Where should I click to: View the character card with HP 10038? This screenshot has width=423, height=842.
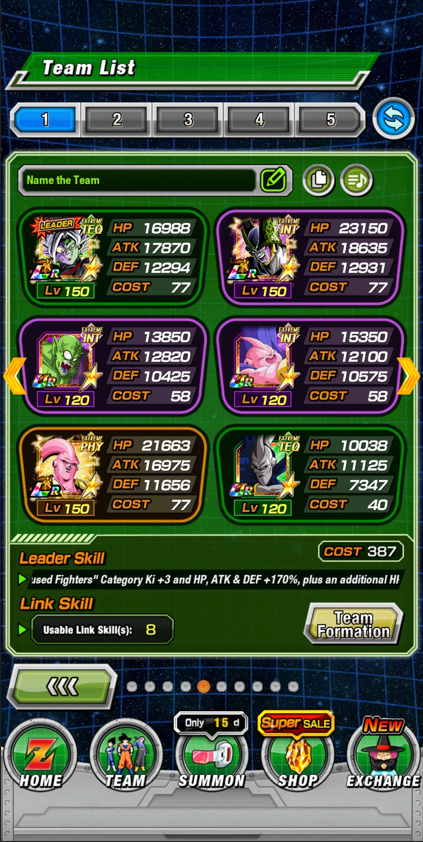pos(309,475)
